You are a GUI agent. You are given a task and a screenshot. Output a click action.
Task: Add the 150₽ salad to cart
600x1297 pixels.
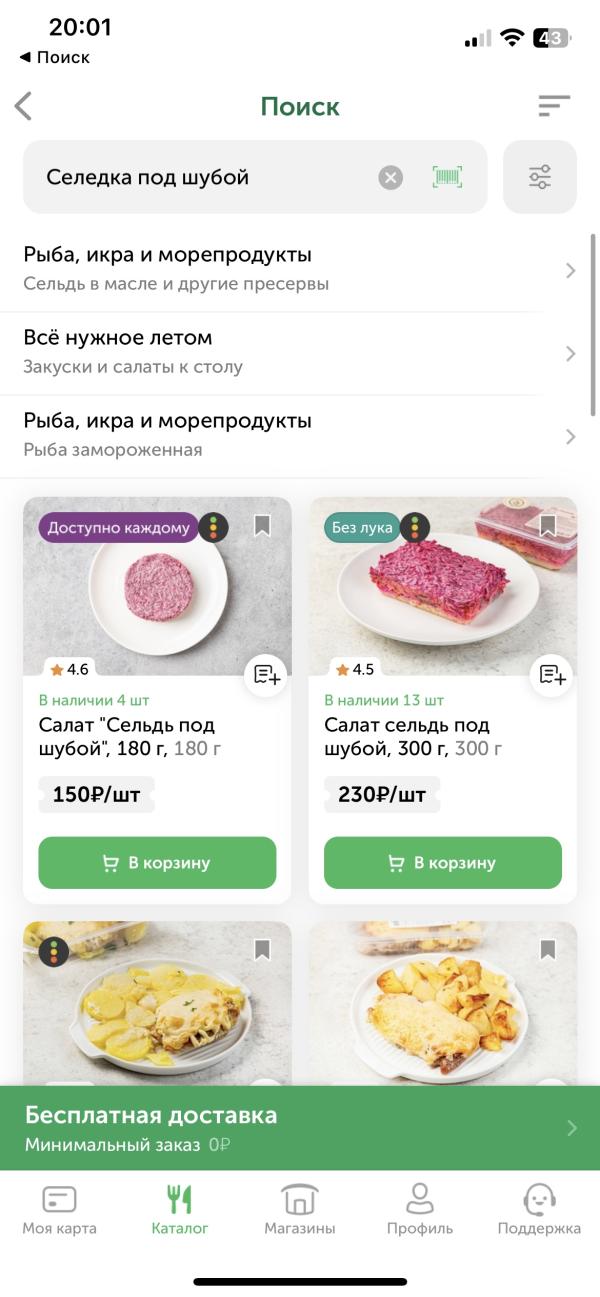(x=157, y=863)
